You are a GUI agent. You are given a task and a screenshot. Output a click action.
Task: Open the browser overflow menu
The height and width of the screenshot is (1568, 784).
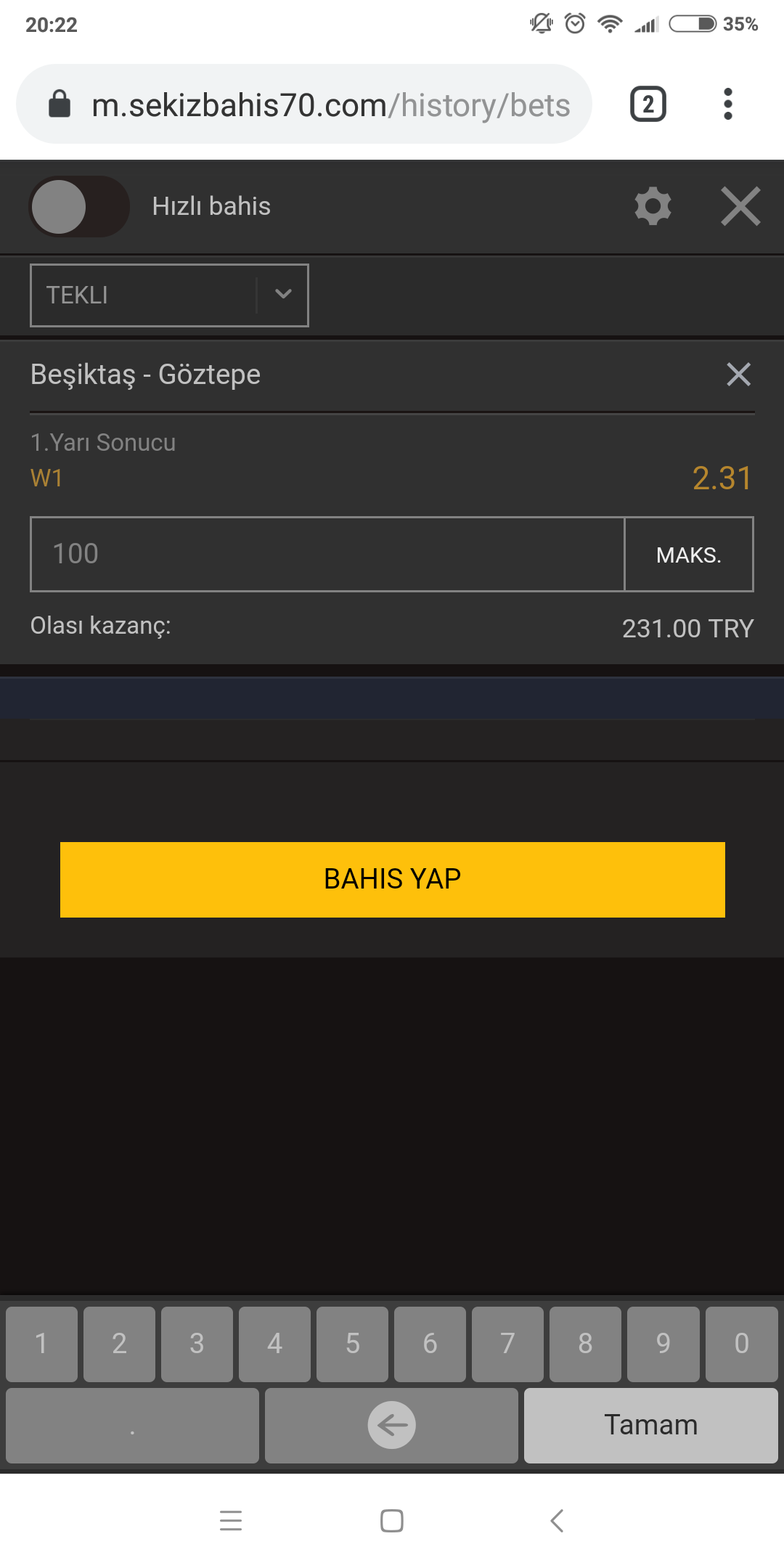[728, 105]
